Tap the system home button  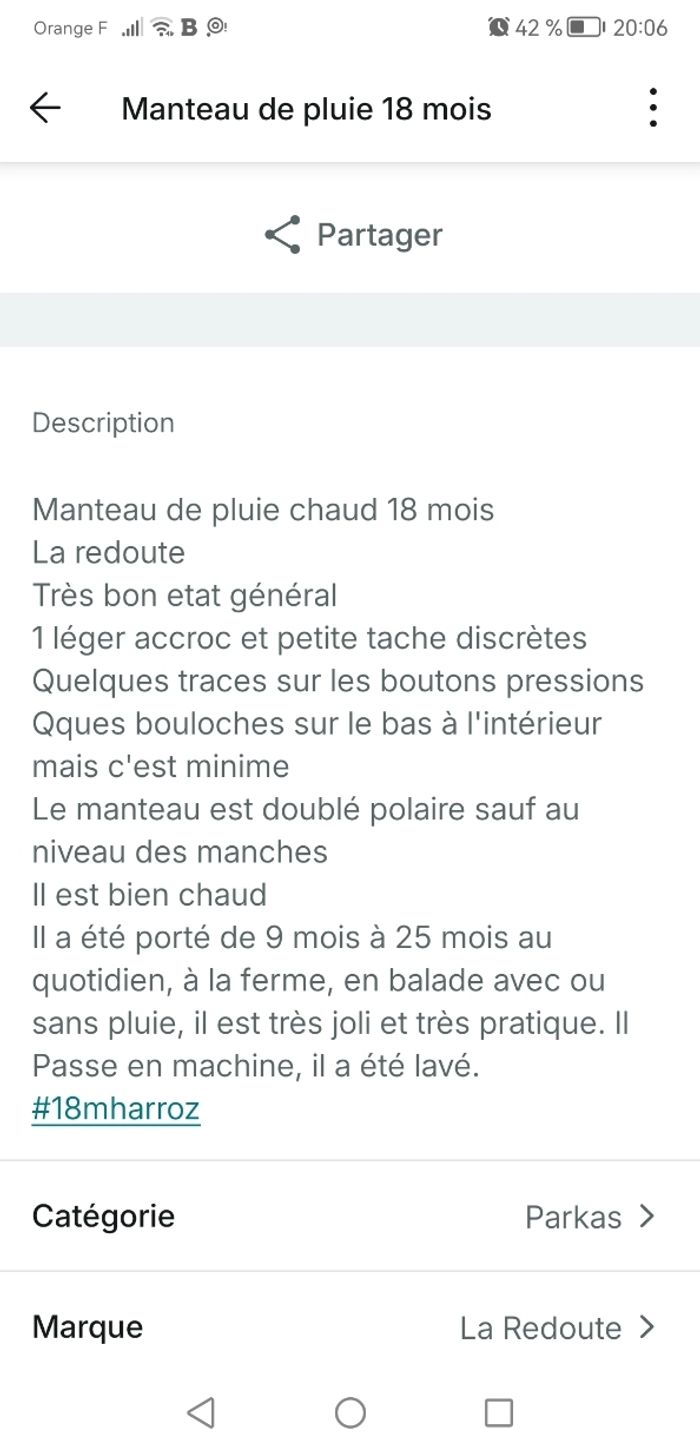pyautogui.click(x=350, y=1412)
